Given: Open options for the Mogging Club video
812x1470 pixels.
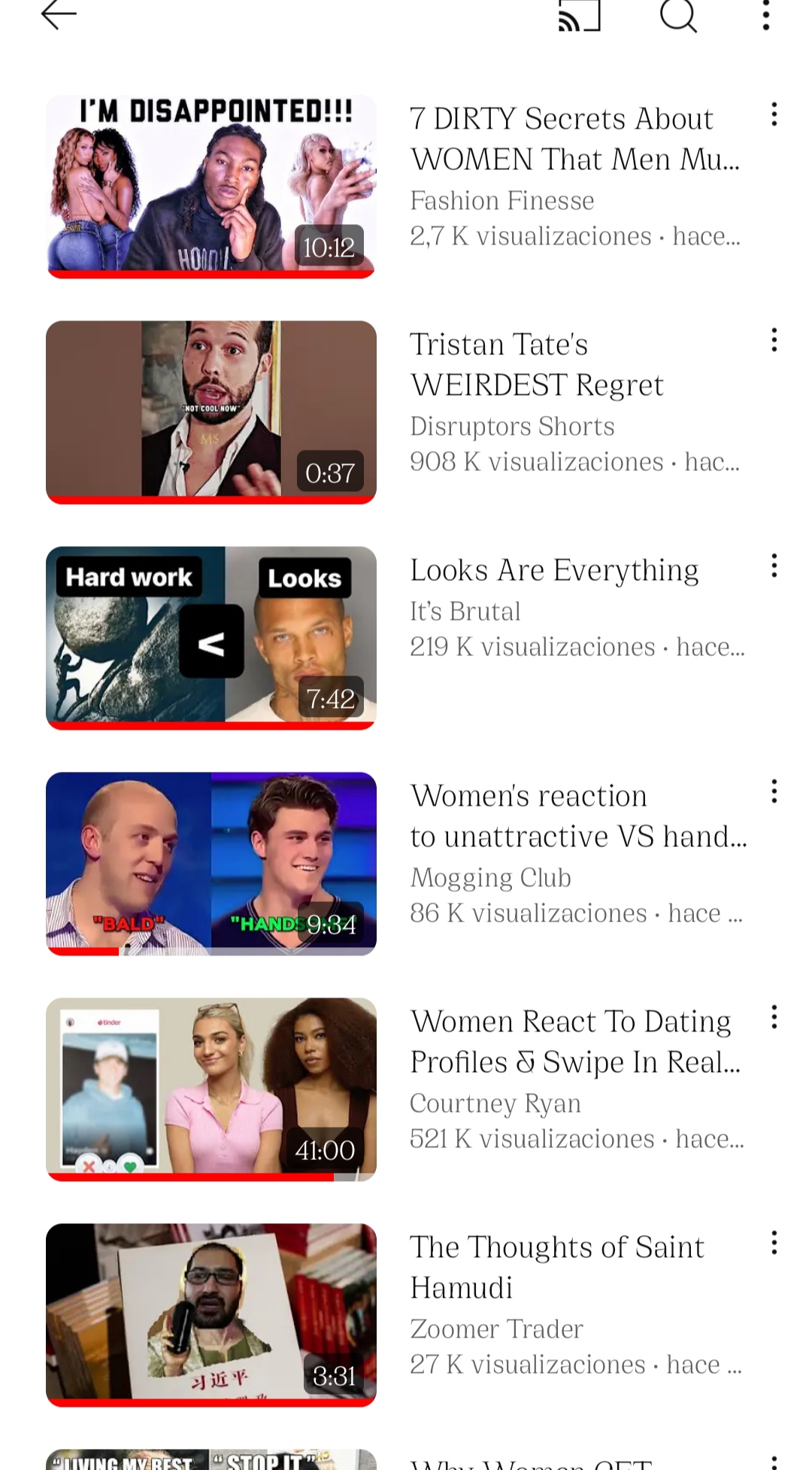Looking at the screenshot, I should 774,792.
